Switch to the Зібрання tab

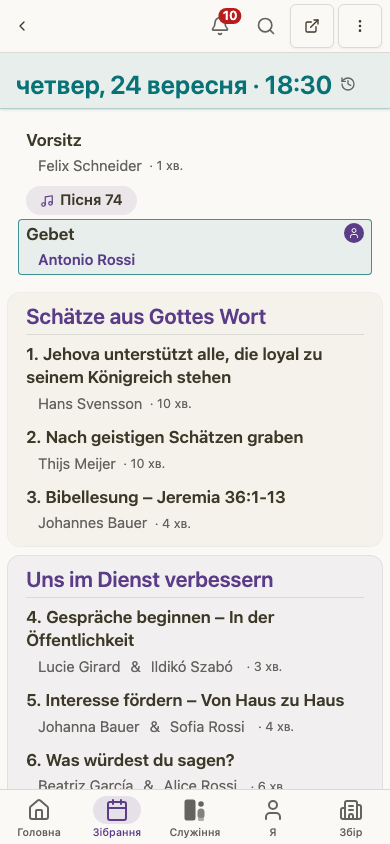pos(117,818)
